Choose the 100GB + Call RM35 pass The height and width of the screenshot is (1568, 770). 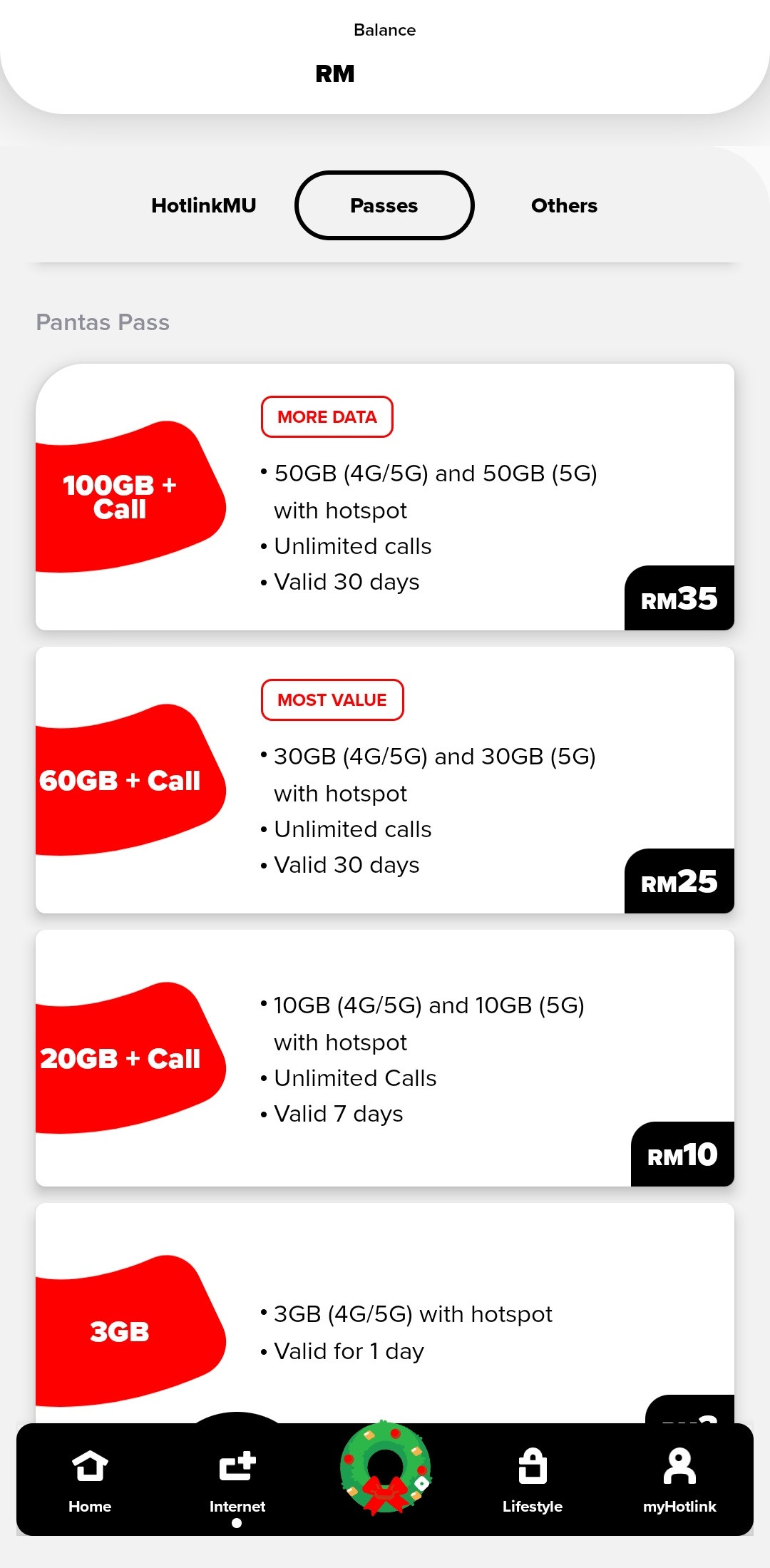(385, 497)
